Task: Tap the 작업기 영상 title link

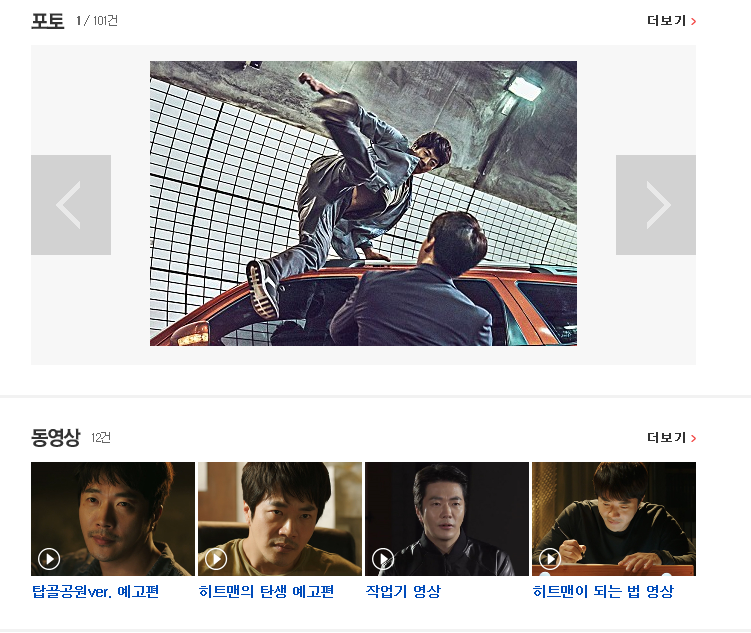Action: point(403,592)
